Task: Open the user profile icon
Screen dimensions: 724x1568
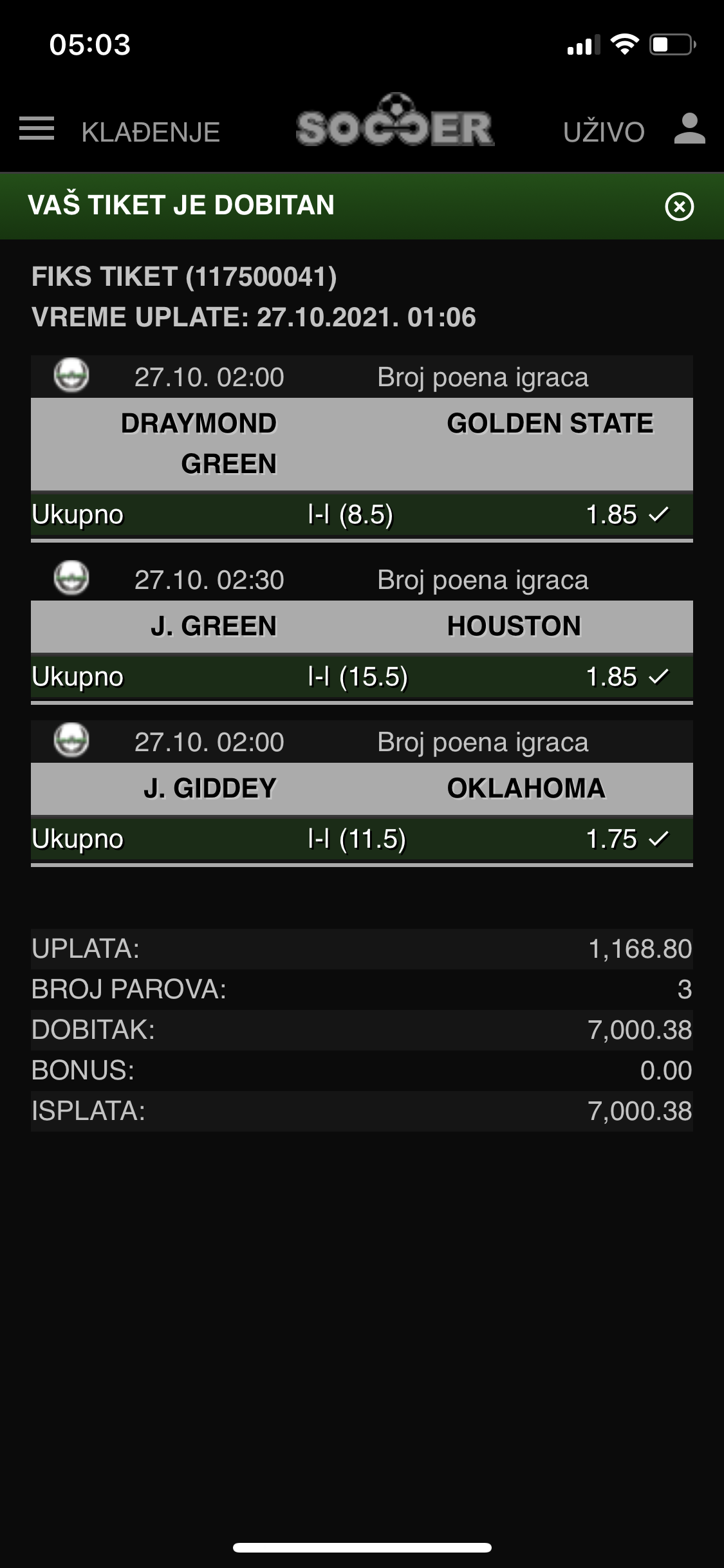Action: pos(690,129)
